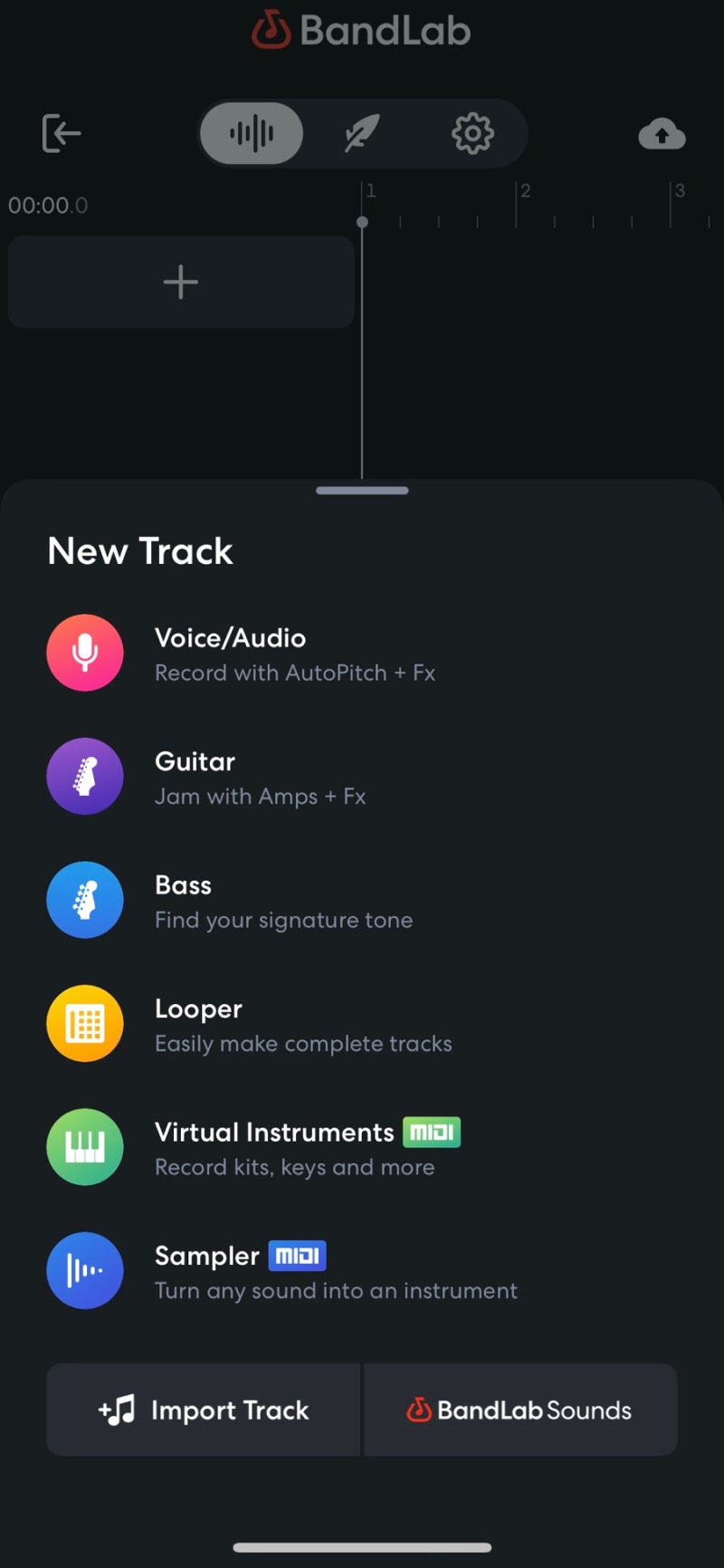Screen dimensions: 724x1568
Task: Create a Voice/Audio track
Action: pos(362,654)
